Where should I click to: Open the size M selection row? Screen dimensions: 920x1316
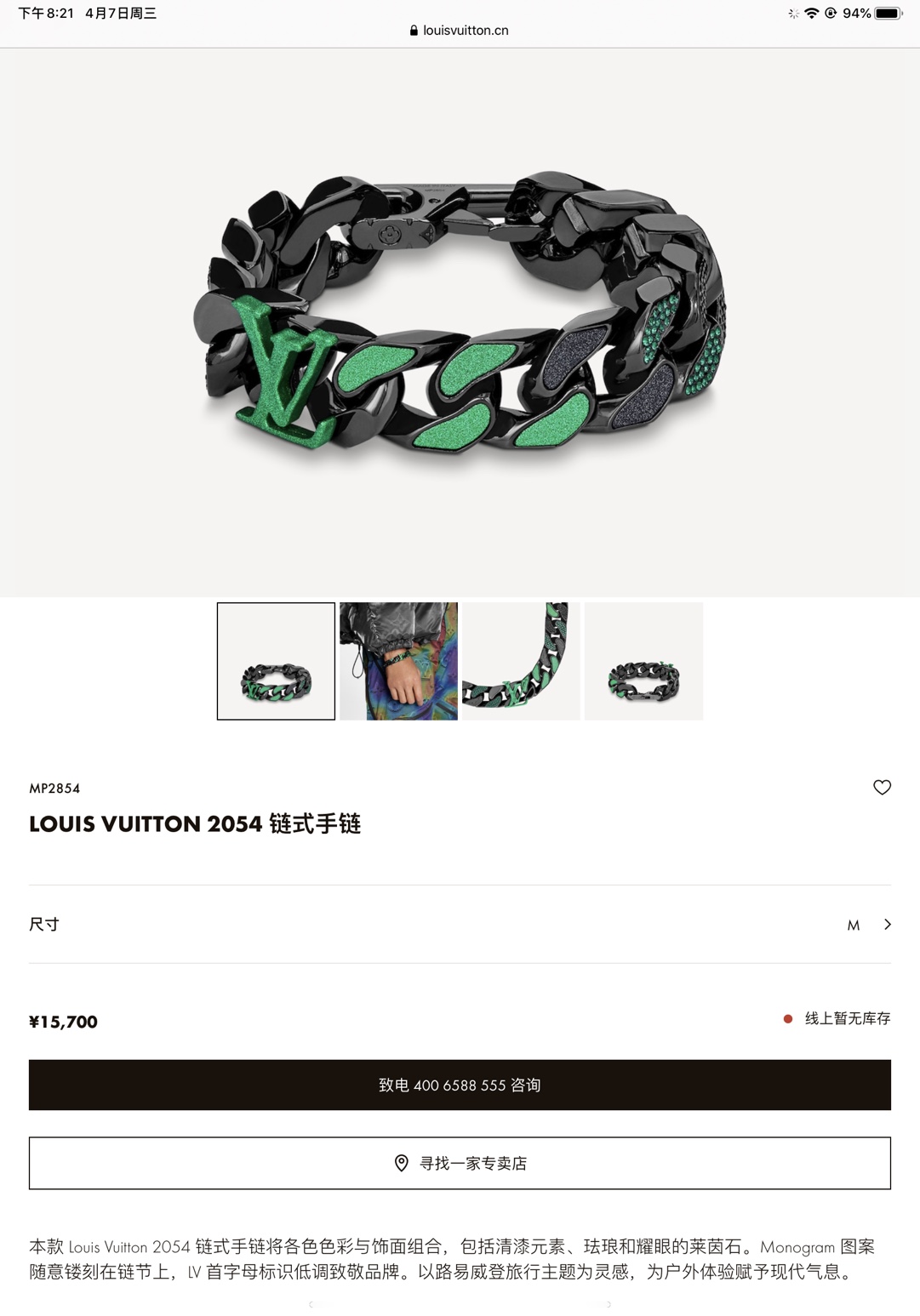tap(460, 923)
